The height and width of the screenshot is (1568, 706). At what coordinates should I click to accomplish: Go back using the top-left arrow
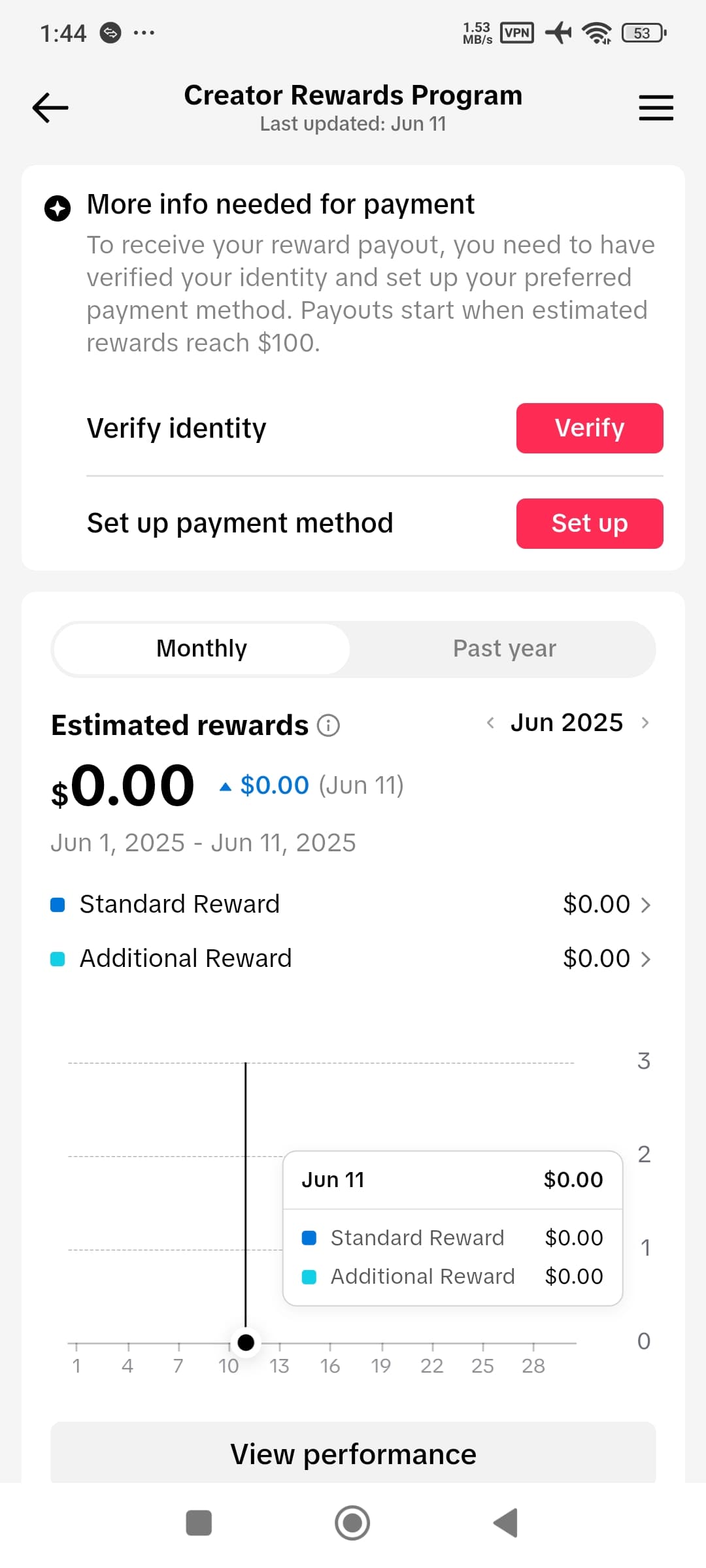(50, 108)
